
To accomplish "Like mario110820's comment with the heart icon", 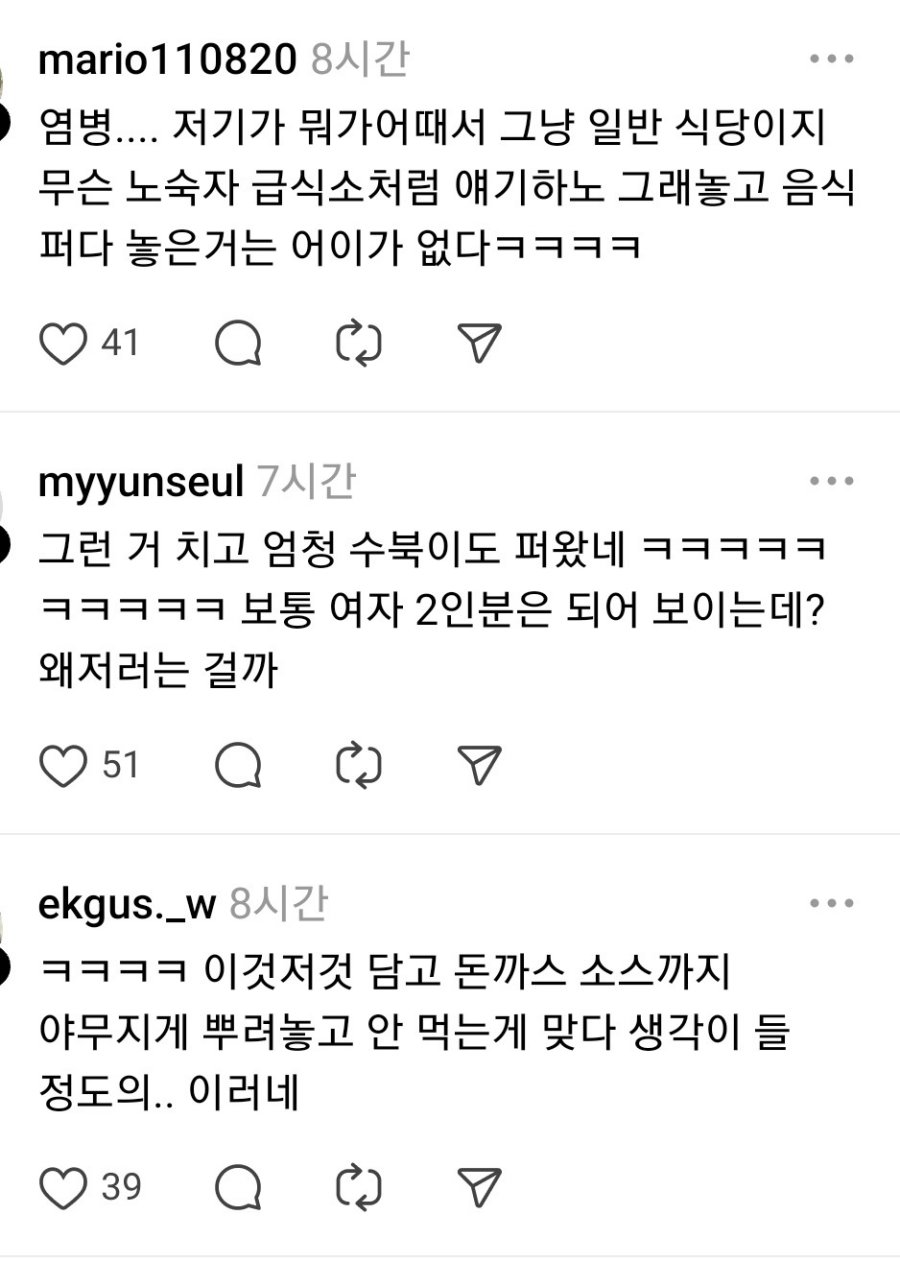I will point(63,344).
